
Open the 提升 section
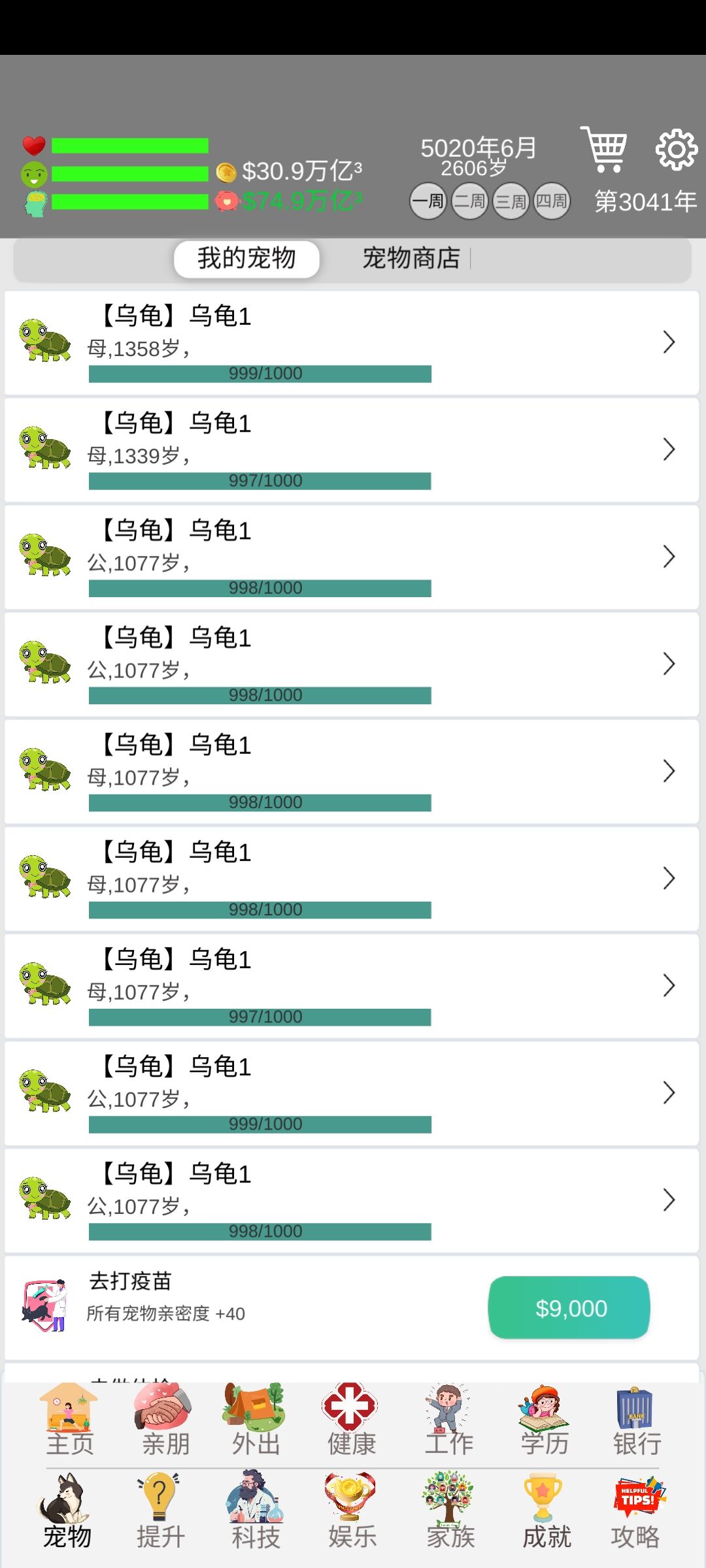(x=160, y=1511)
